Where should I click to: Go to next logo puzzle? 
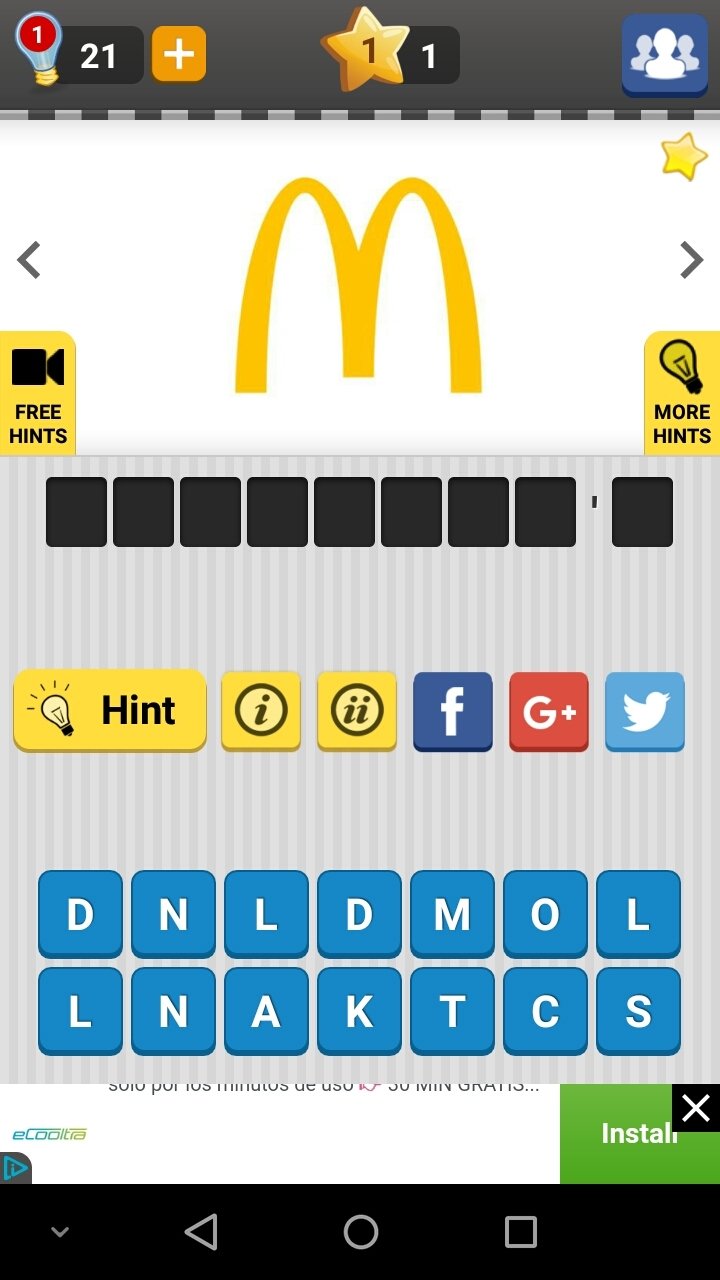pyautogui.click(x=691, y=260)
